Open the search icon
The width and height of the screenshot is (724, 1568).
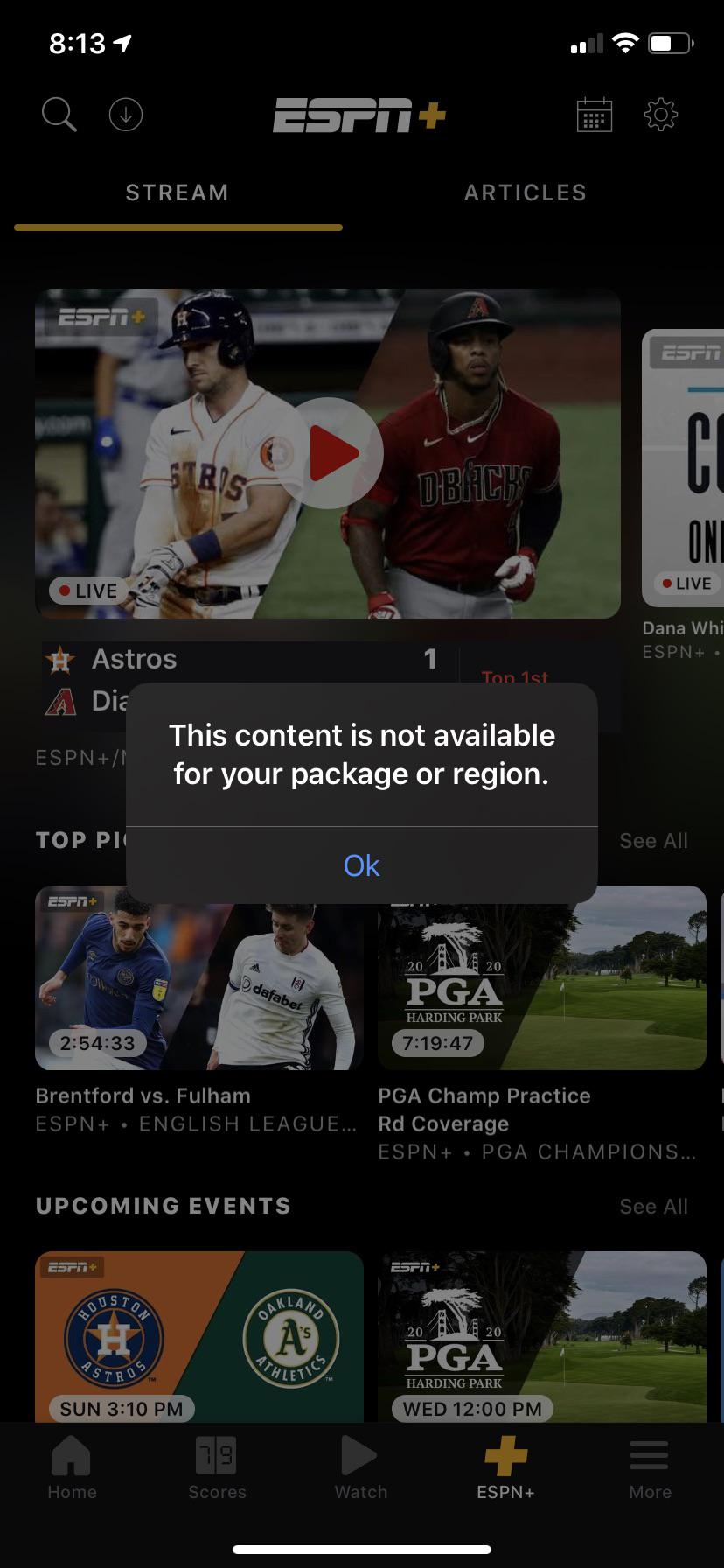[58, 115]
